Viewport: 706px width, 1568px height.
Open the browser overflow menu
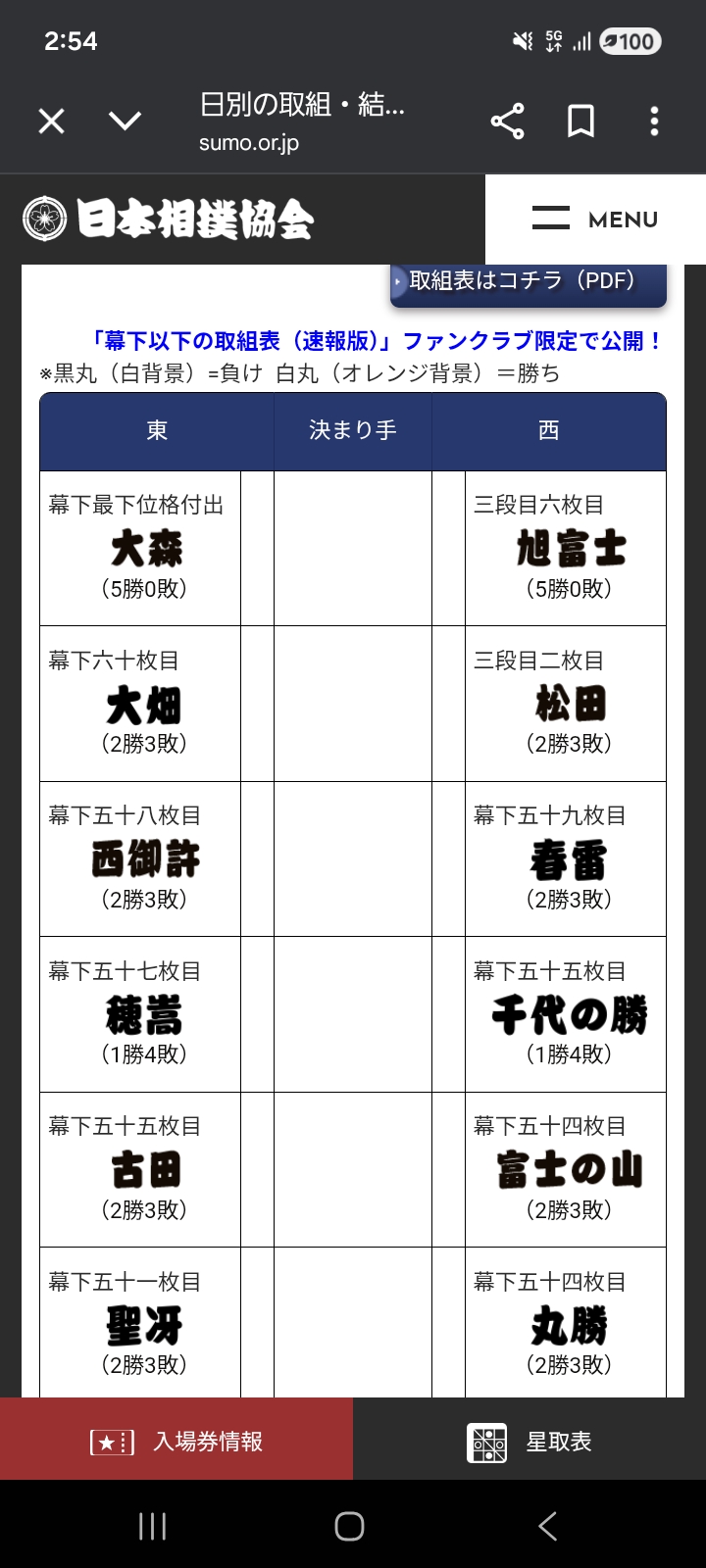654,122
